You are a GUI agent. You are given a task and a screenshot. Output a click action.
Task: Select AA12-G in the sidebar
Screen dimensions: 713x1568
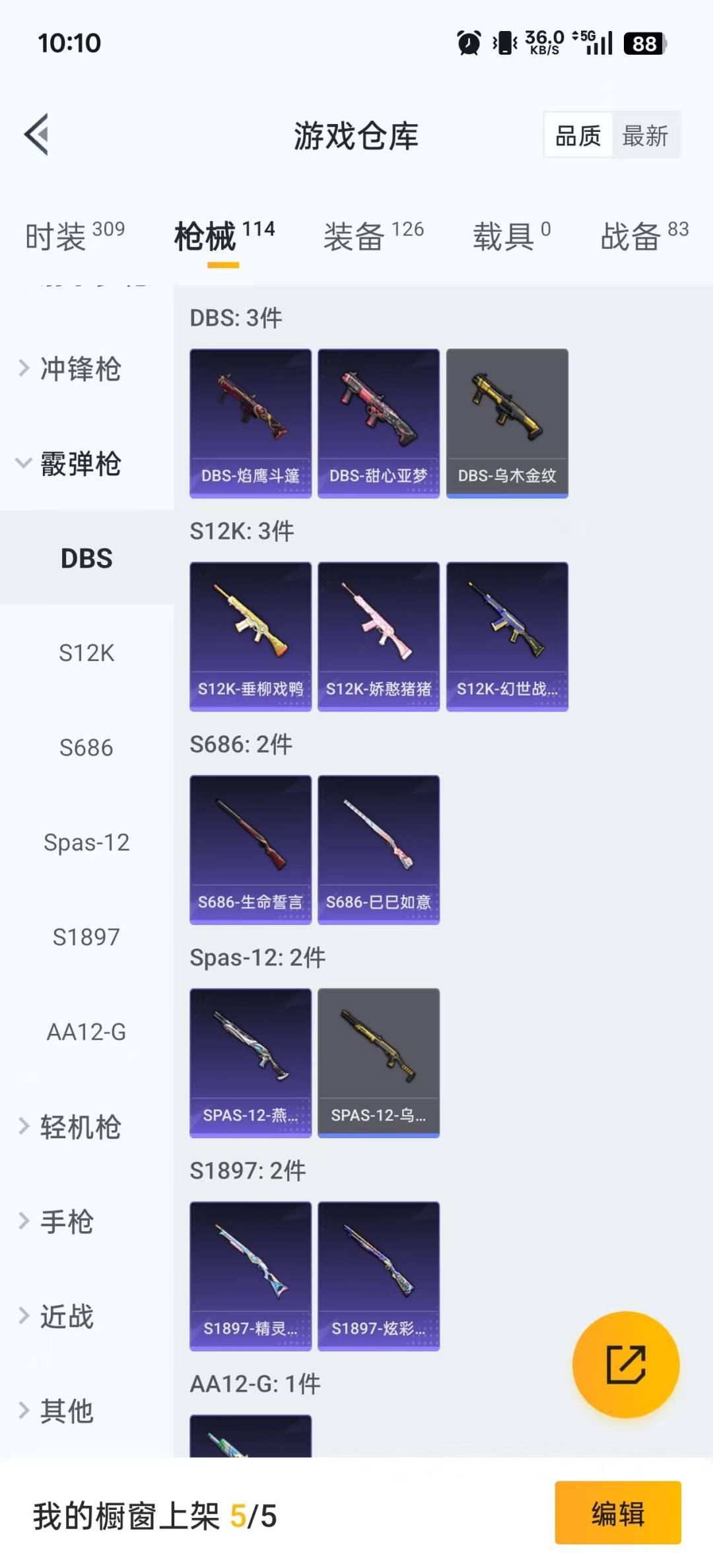click(86, 1031)
